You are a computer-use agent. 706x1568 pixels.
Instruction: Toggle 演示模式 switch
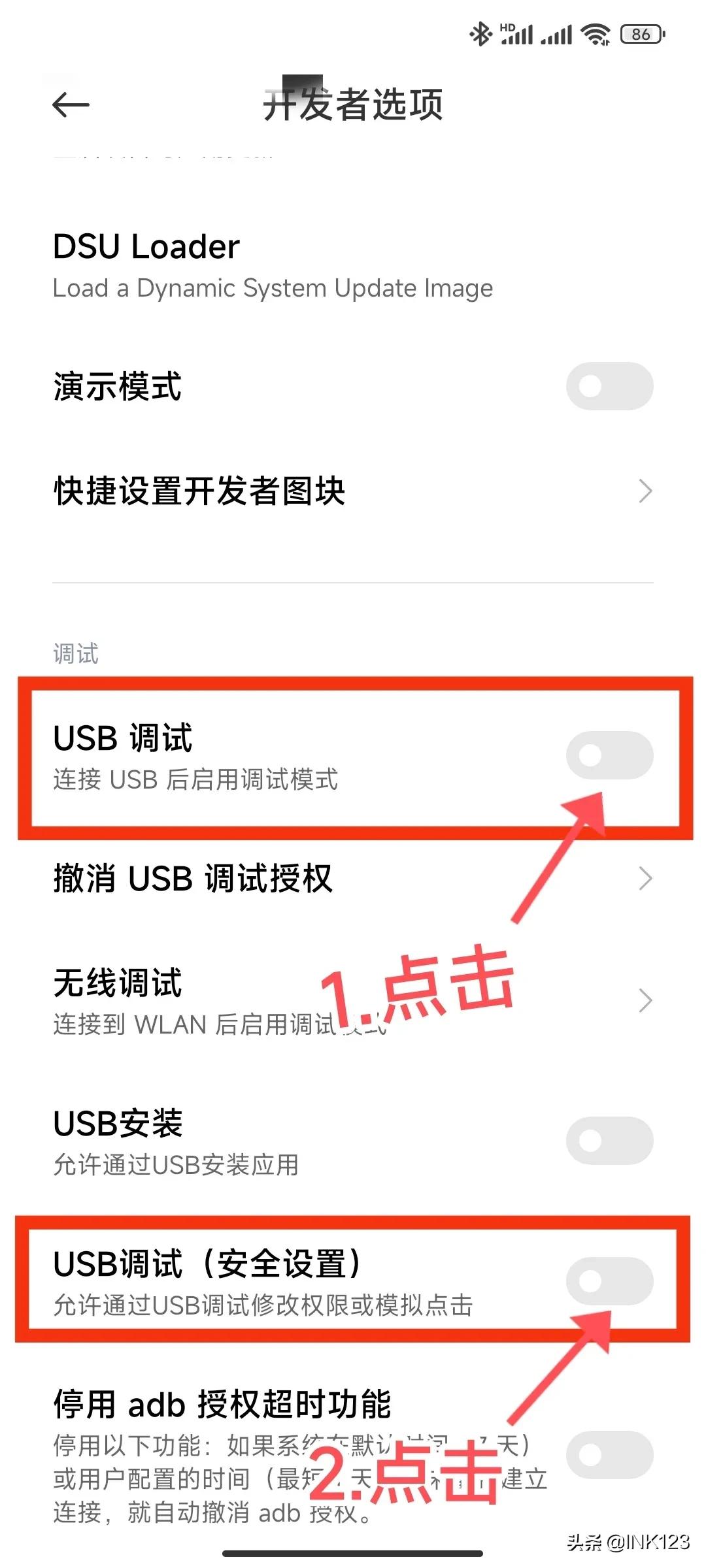609,386
